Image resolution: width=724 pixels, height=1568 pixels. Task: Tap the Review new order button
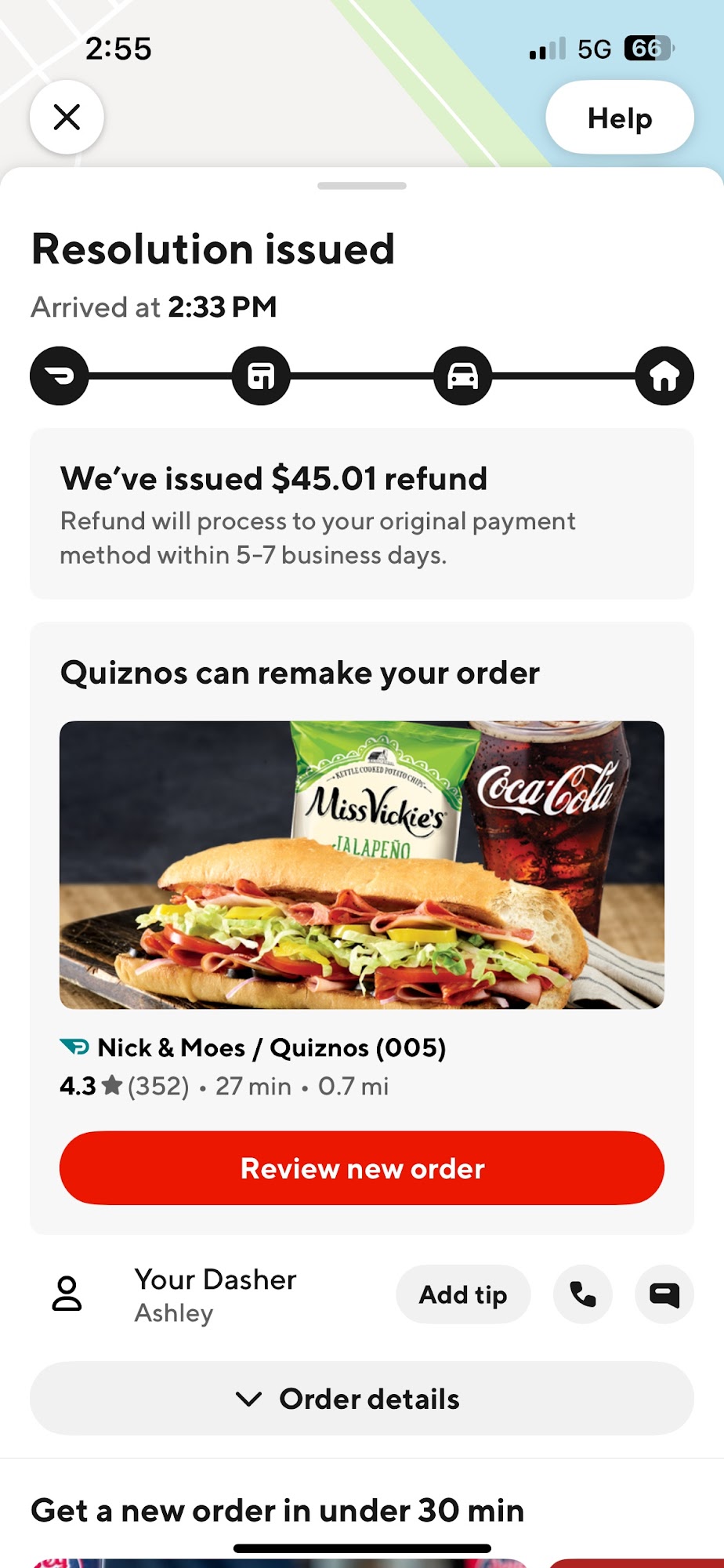[362, 1167]
